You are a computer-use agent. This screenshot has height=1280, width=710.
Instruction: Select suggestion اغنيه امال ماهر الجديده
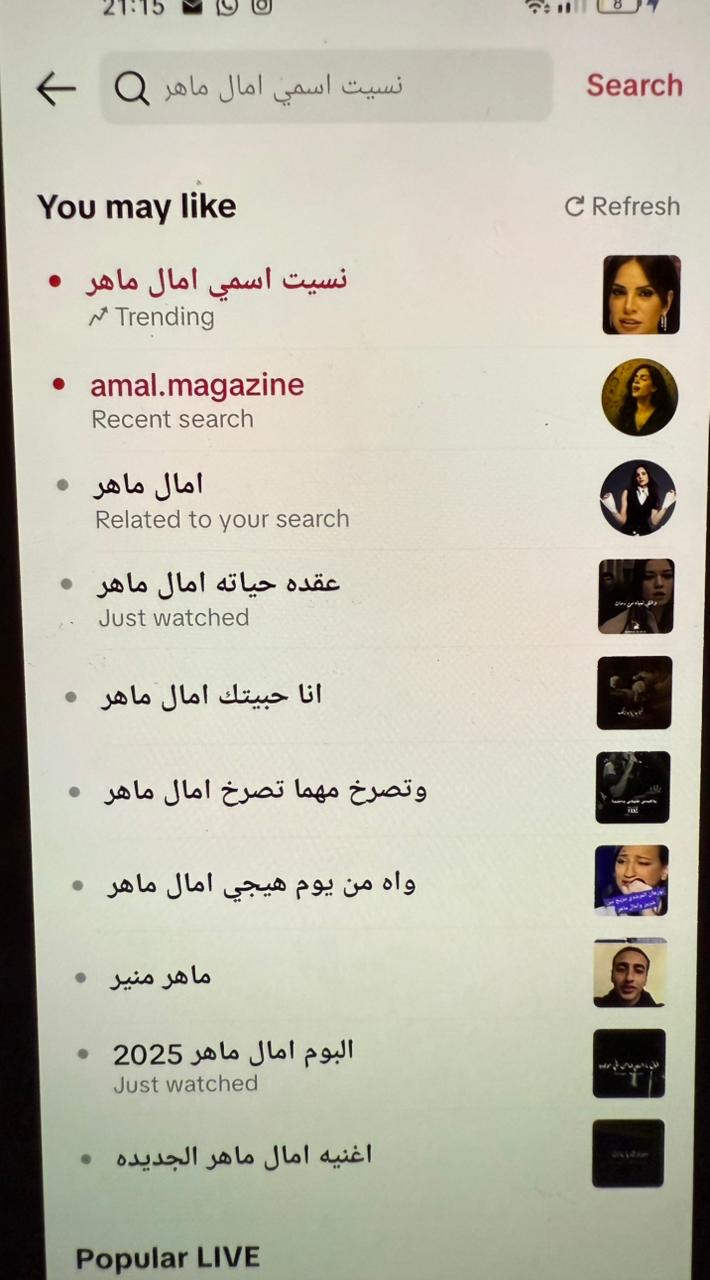241,1157
